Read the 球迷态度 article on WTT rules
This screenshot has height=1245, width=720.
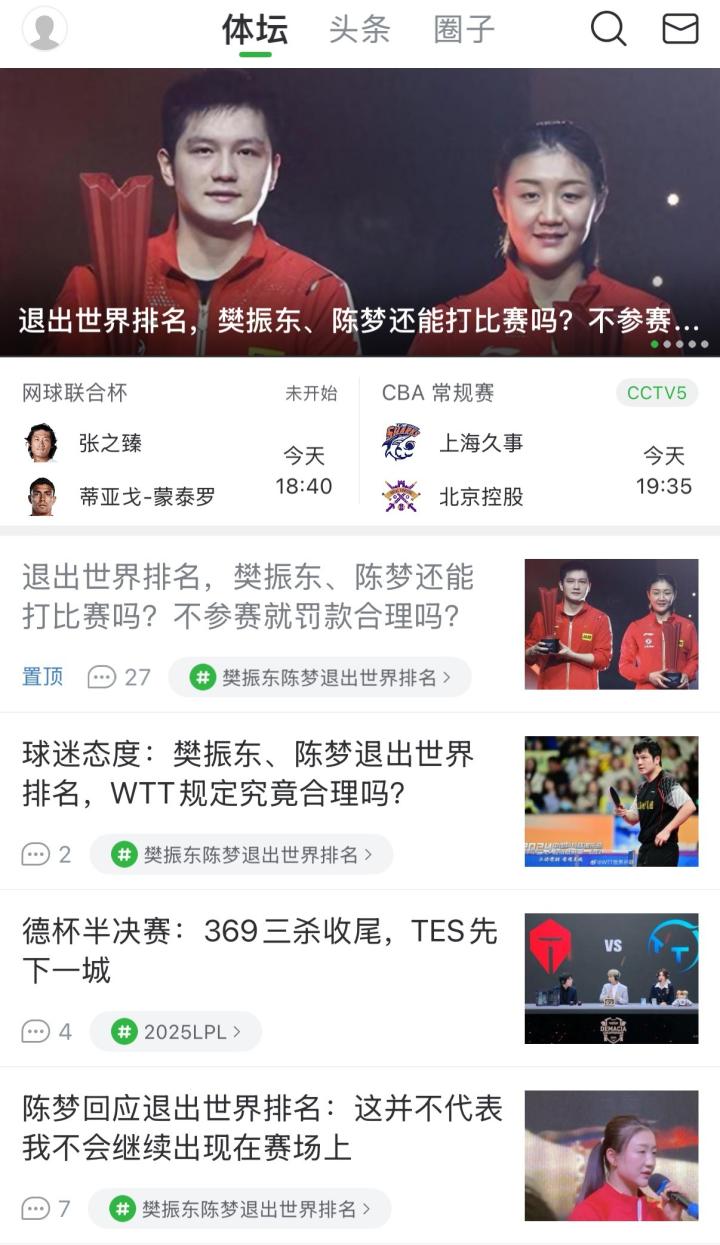pos(248,773)
